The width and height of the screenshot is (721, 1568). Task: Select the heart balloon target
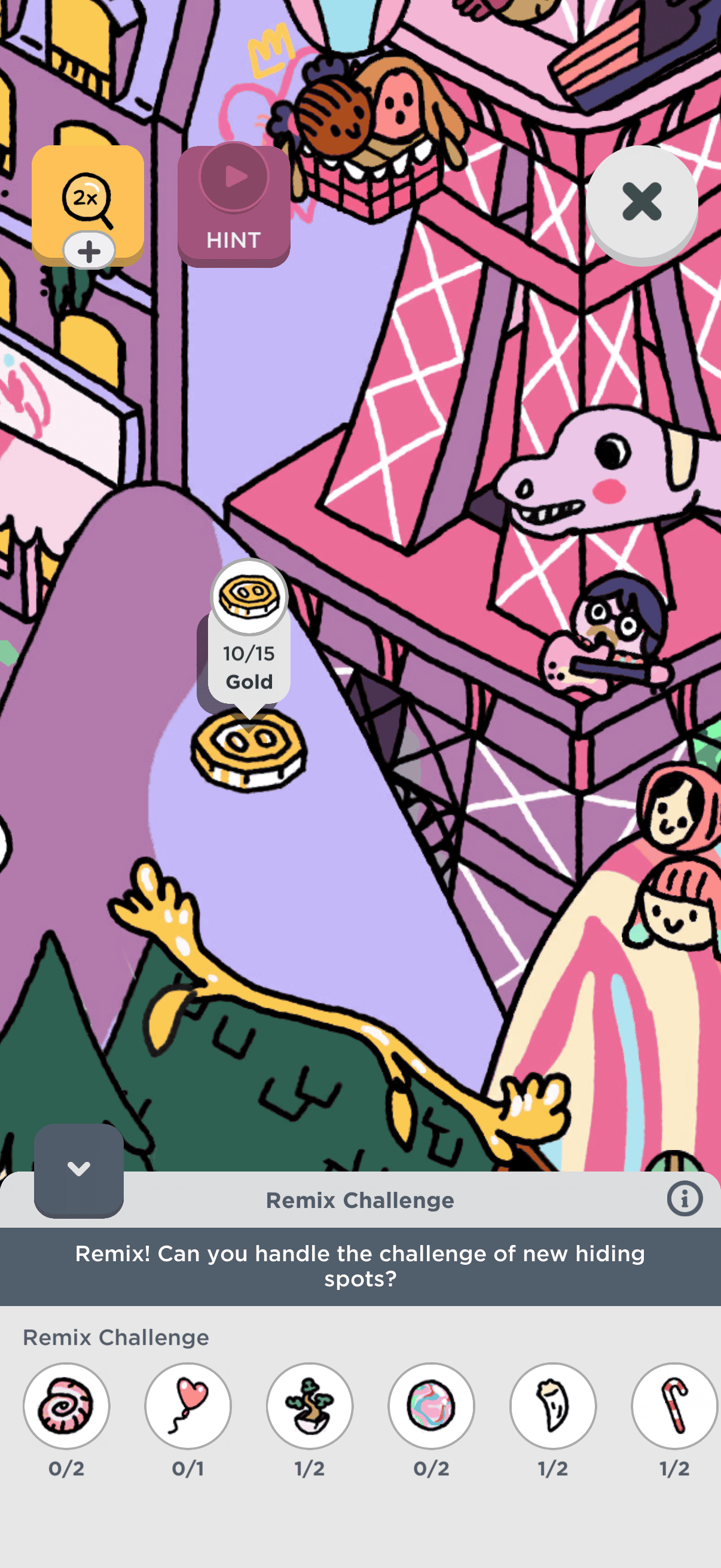[x=188, y=1406]
